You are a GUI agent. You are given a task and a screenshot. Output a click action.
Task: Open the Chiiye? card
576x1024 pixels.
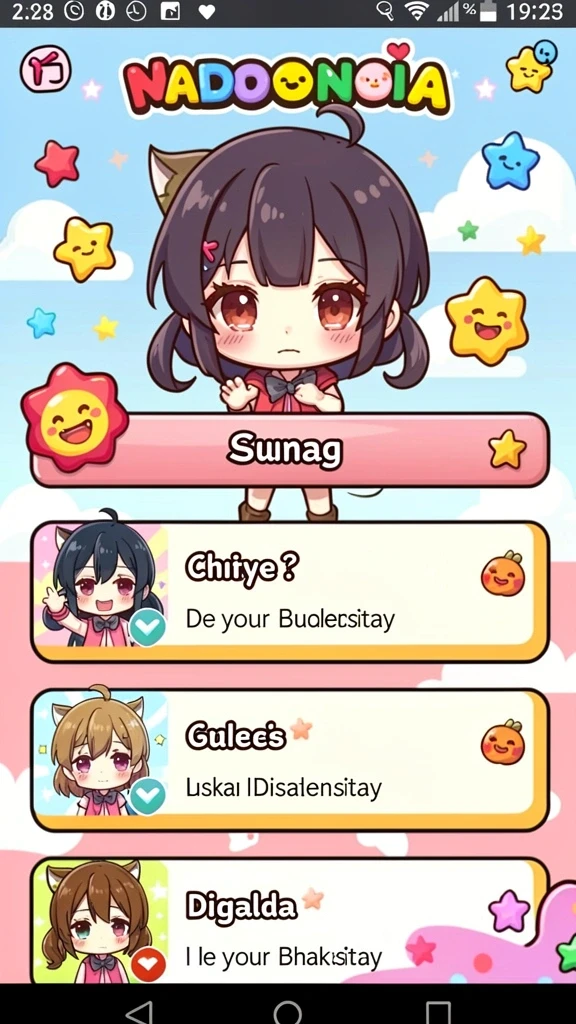coord(290,592)
